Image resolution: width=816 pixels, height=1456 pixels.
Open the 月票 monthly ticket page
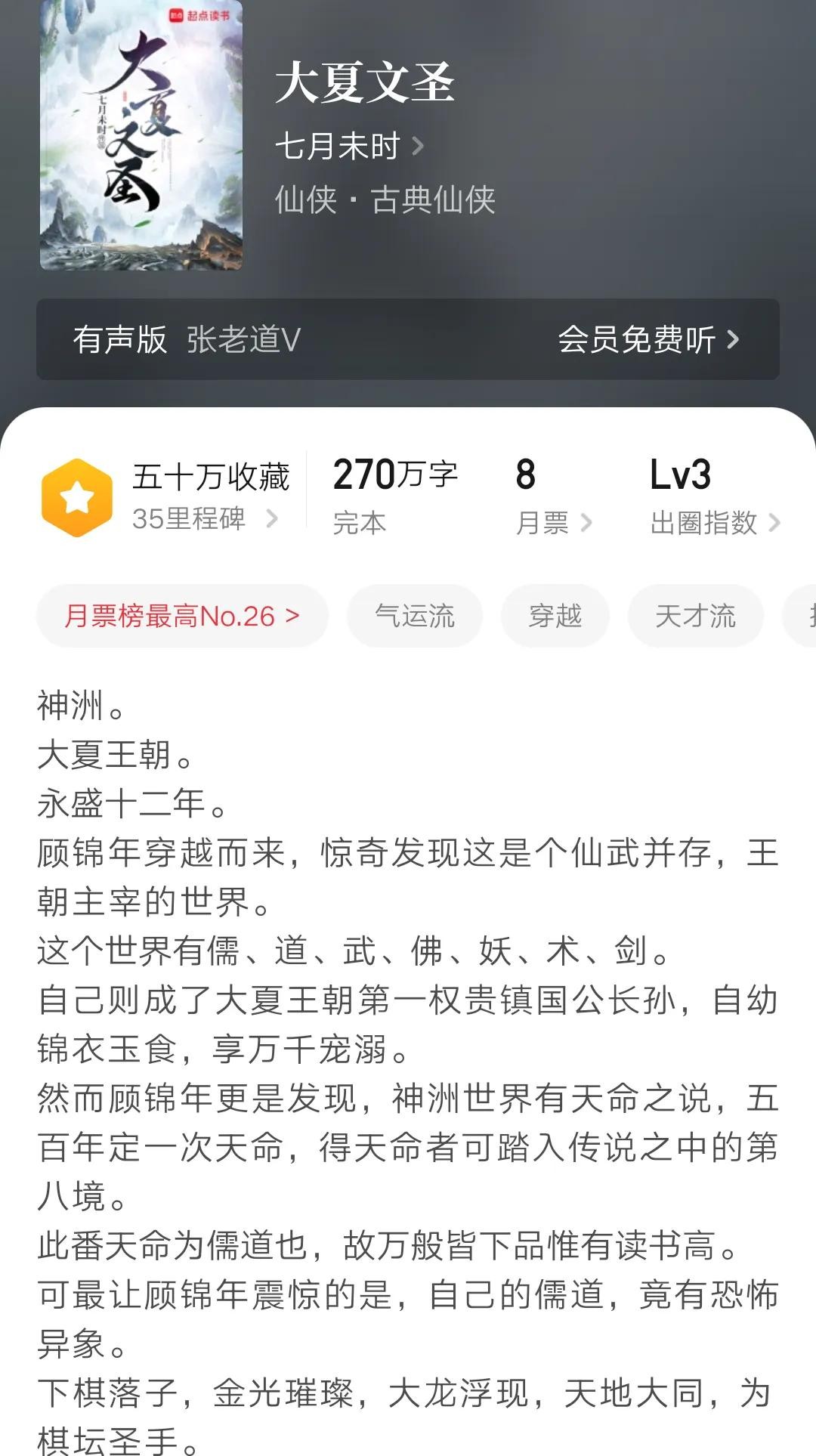(x=553, y=522)
